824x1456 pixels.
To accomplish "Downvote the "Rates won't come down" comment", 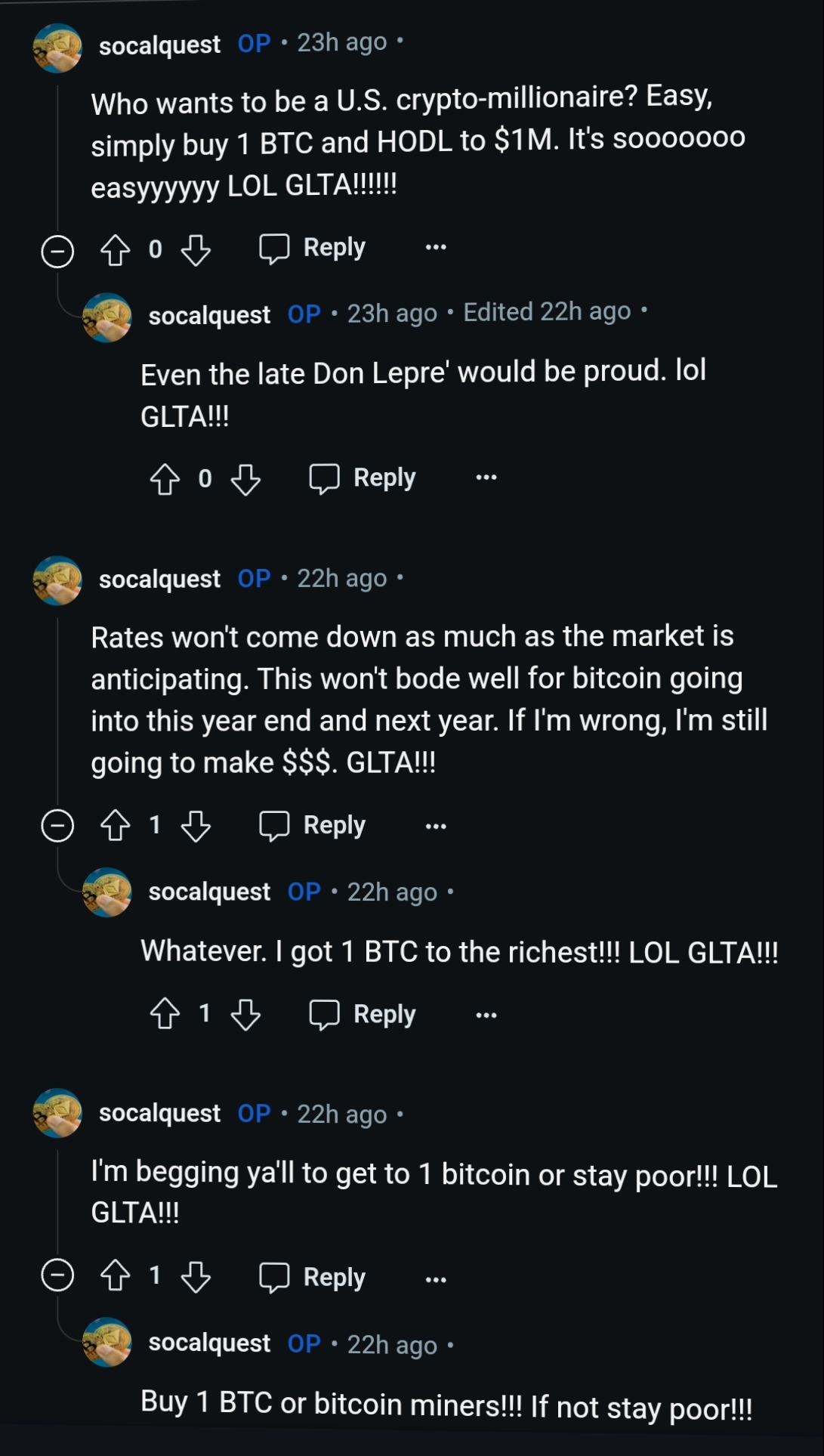I will point(196,826).
